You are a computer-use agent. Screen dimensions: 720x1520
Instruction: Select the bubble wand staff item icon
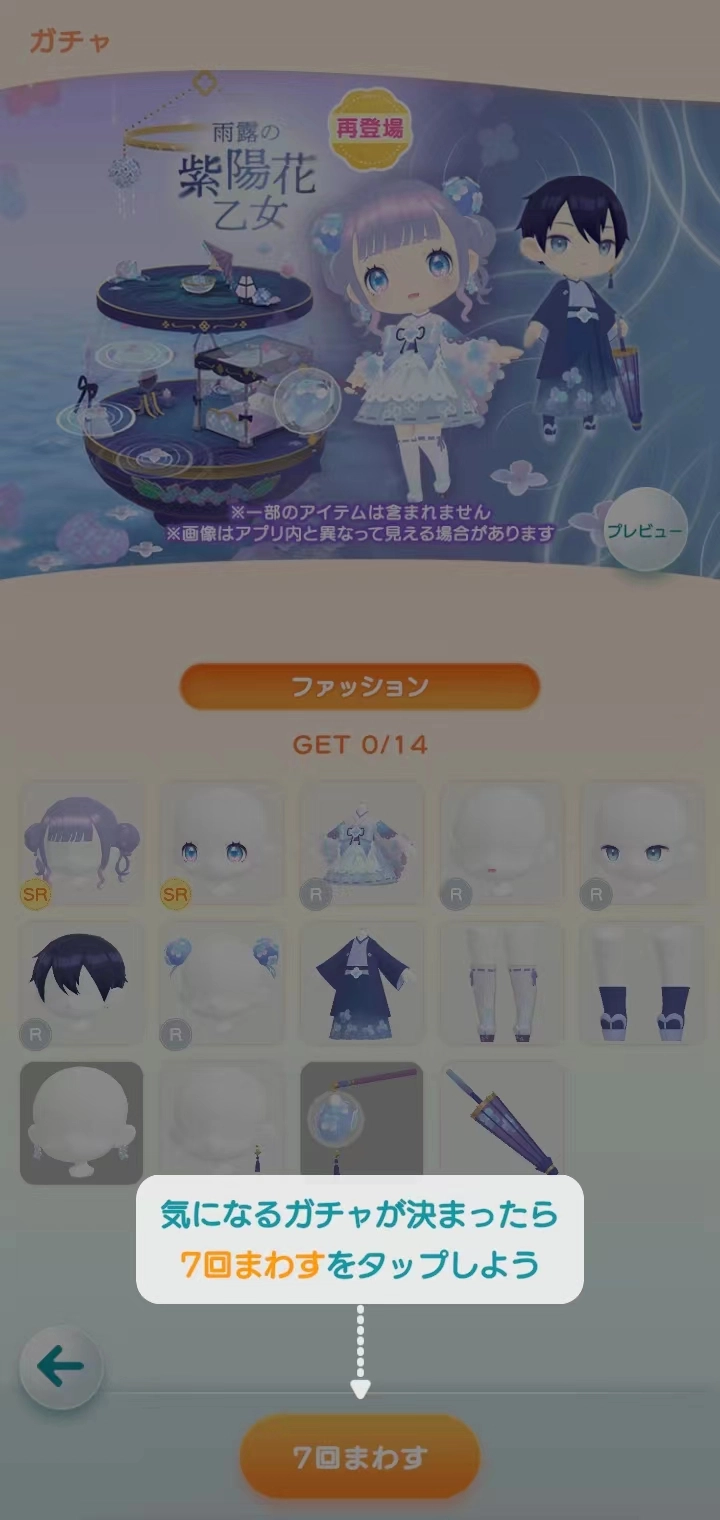360,1122
